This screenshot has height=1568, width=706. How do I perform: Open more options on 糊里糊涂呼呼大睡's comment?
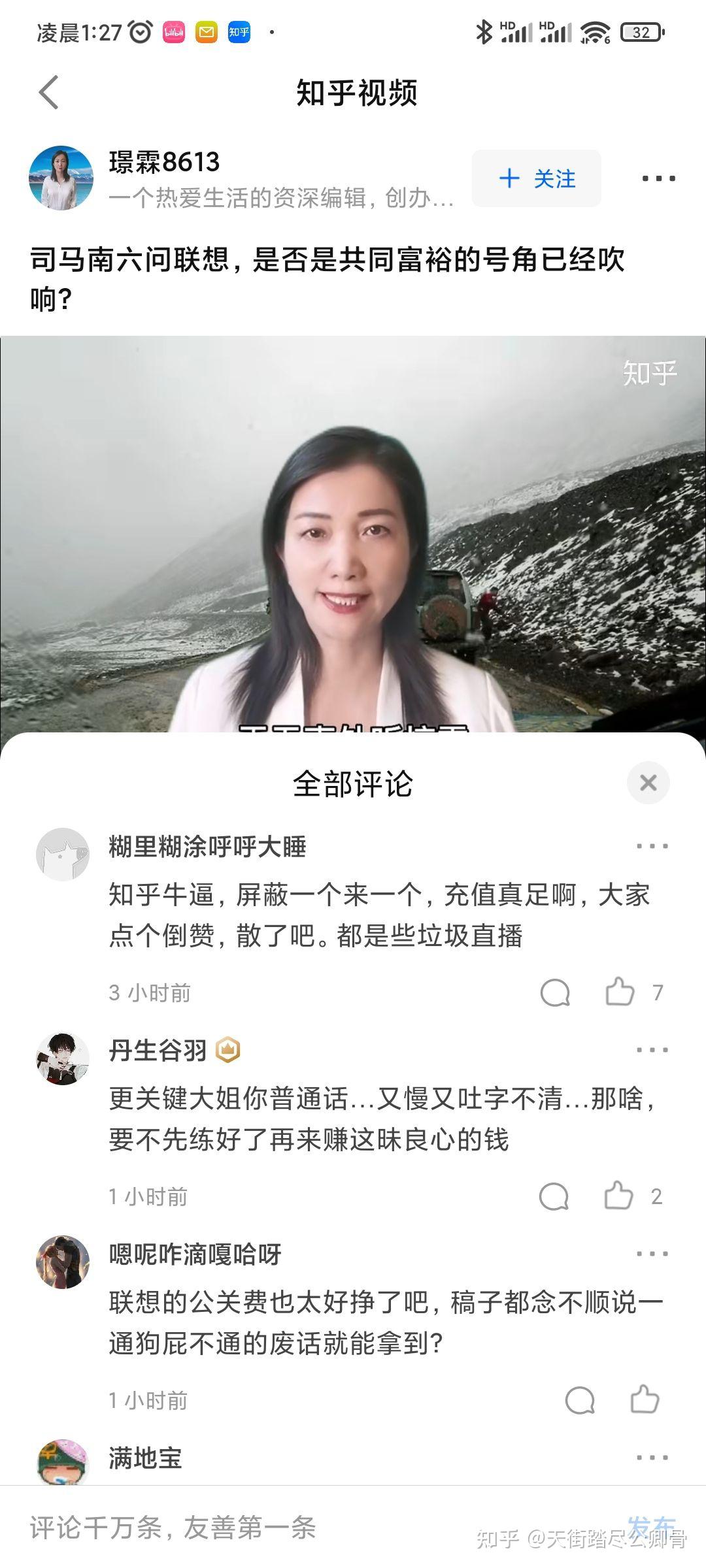pos(652,846)
